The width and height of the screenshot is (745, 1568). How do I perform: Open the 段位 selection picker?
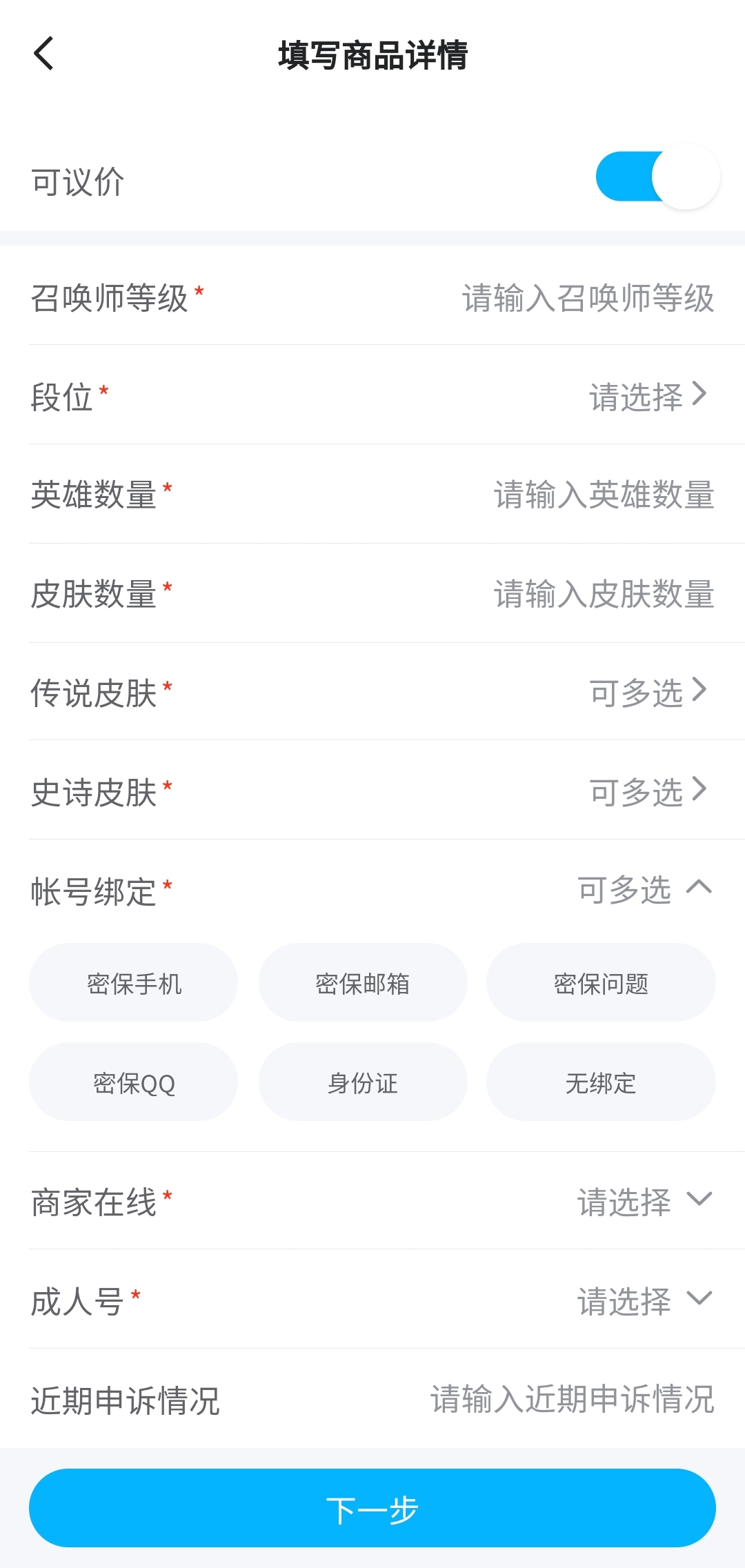[647, 397]
